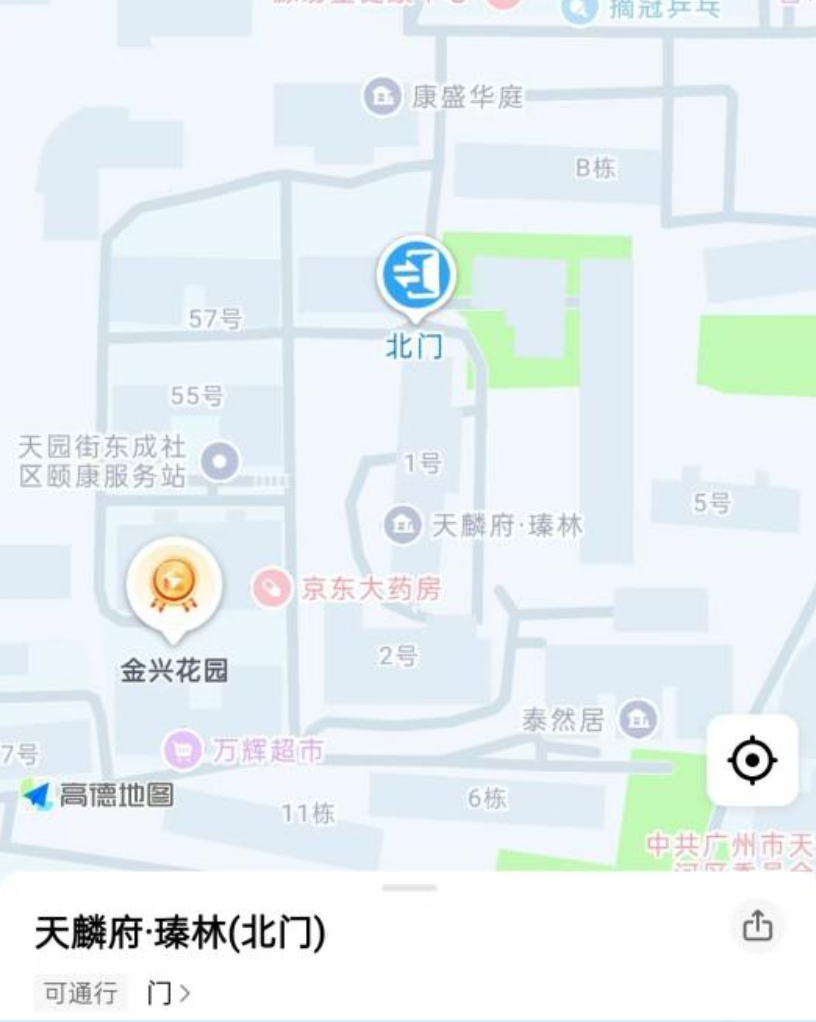Image resolution: width=816 pixels, height=1022 pixels.
Task: Expand the place details panel handle
Action: [409, 887]
